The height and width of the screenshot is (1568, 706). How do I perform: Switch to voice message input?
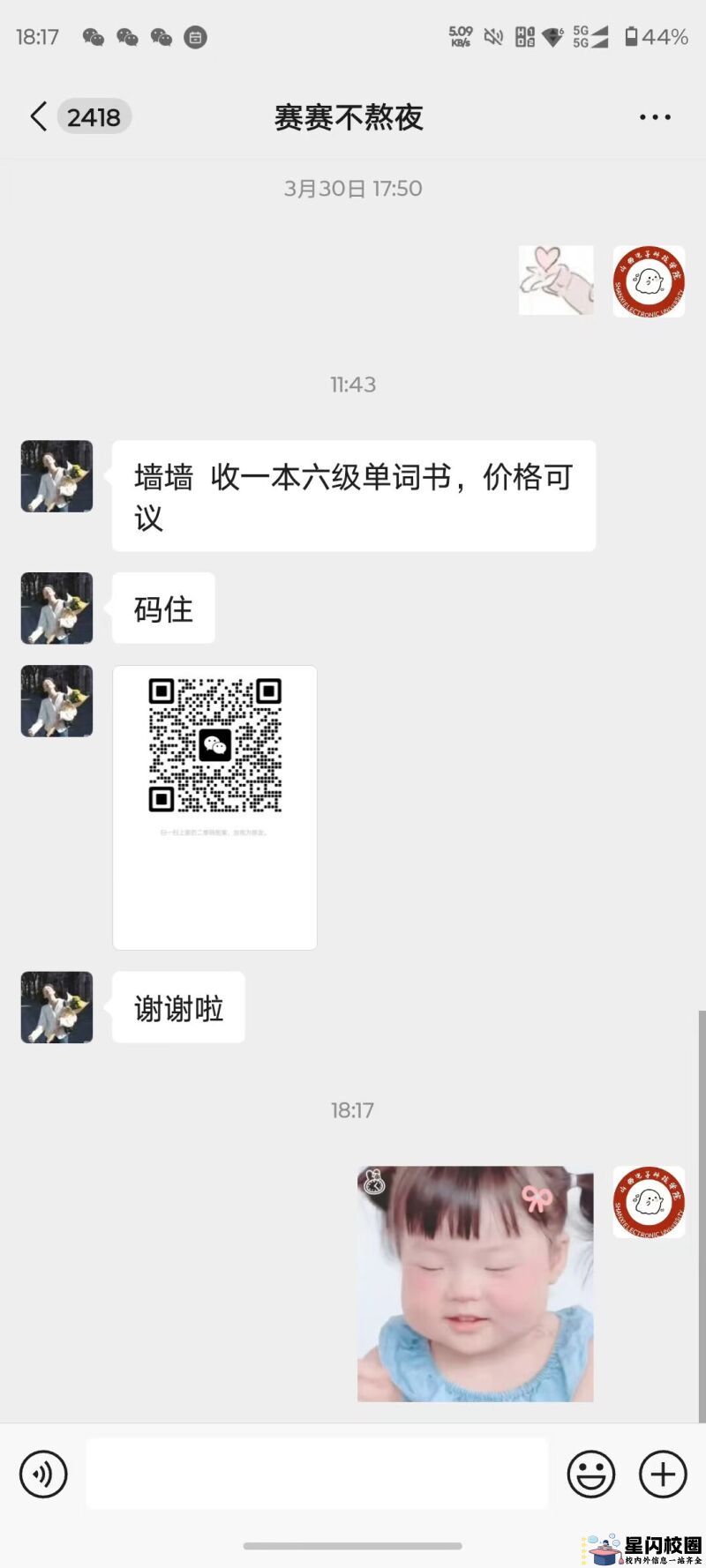pyautogui.click(x=43, y=1474)
